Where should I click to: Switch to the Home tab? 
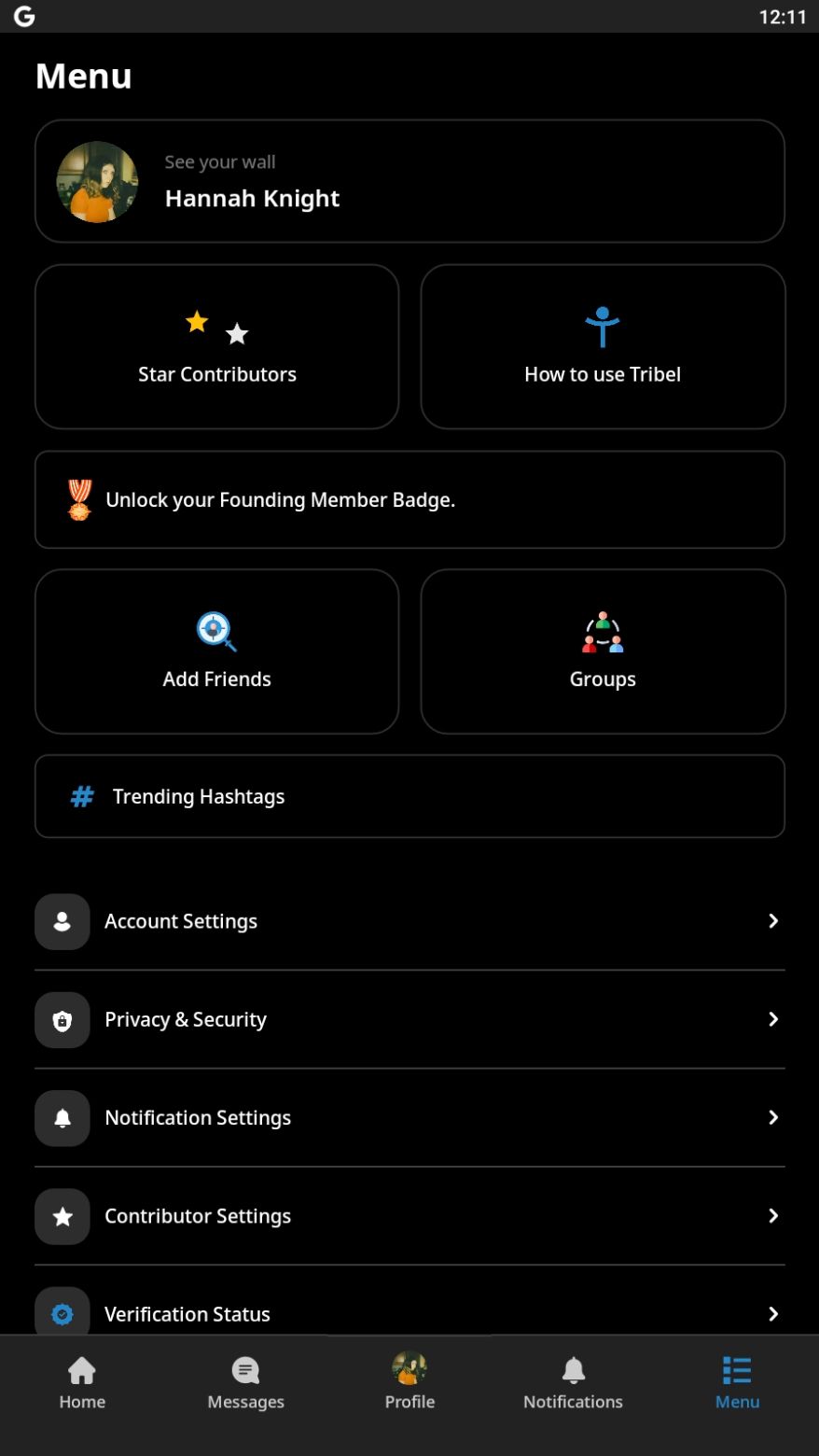point(82,1382)
